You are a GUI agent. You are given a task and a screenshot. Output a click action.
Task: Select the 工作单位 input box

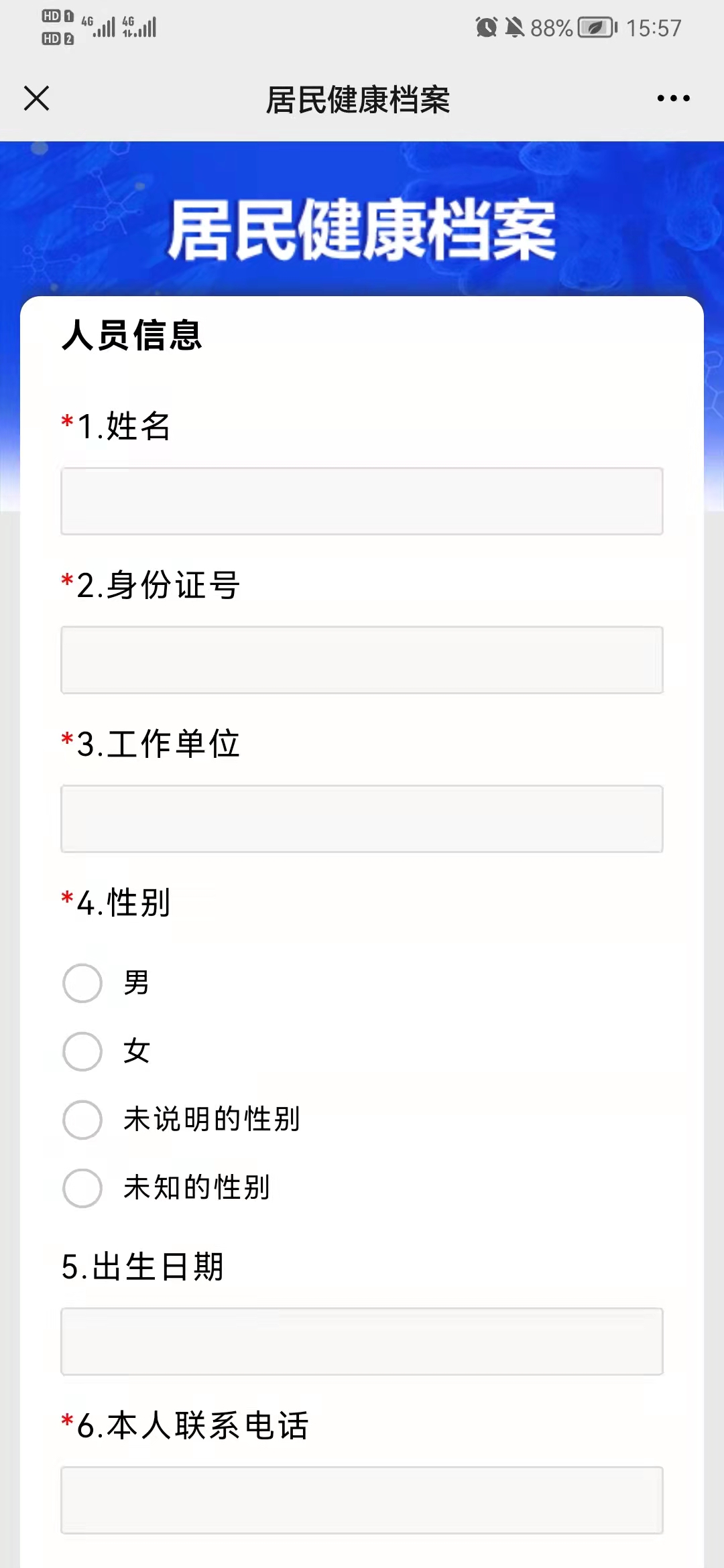tap(362, 819)
